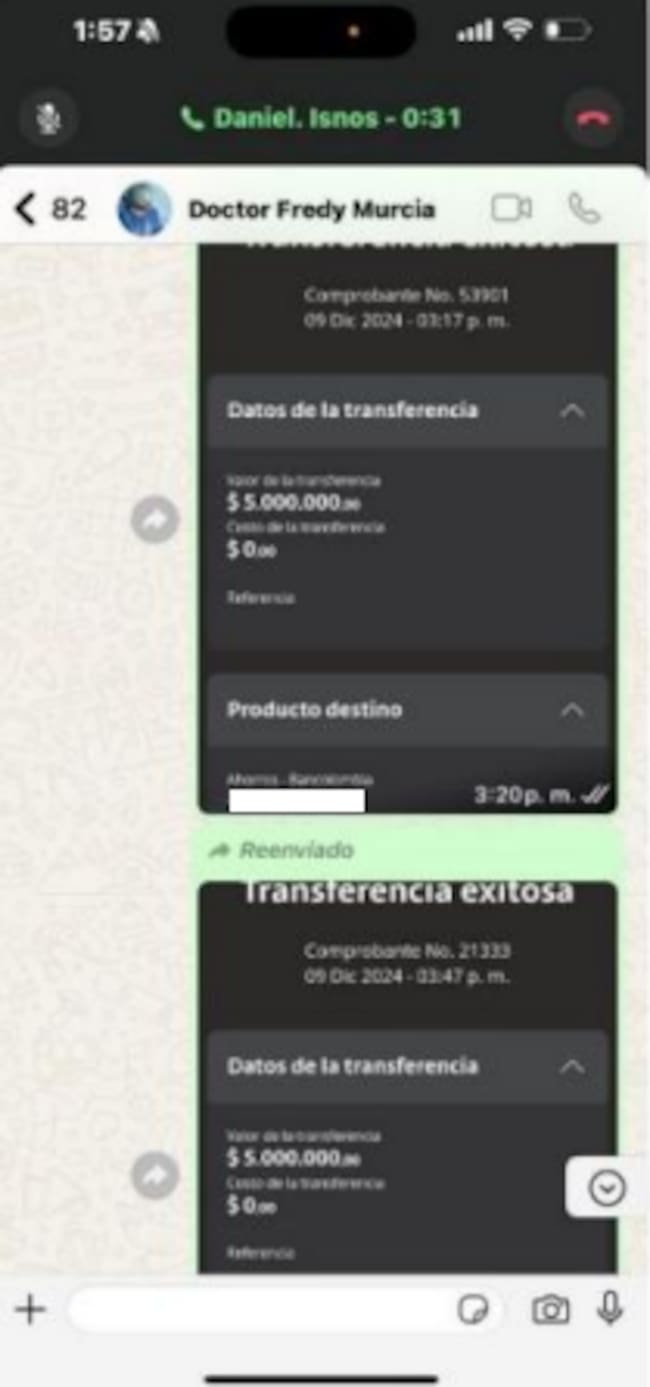650x1387 pixels.
Task: Open Doctor Fredy Murcia's contact info
Action: coord(310,209)
